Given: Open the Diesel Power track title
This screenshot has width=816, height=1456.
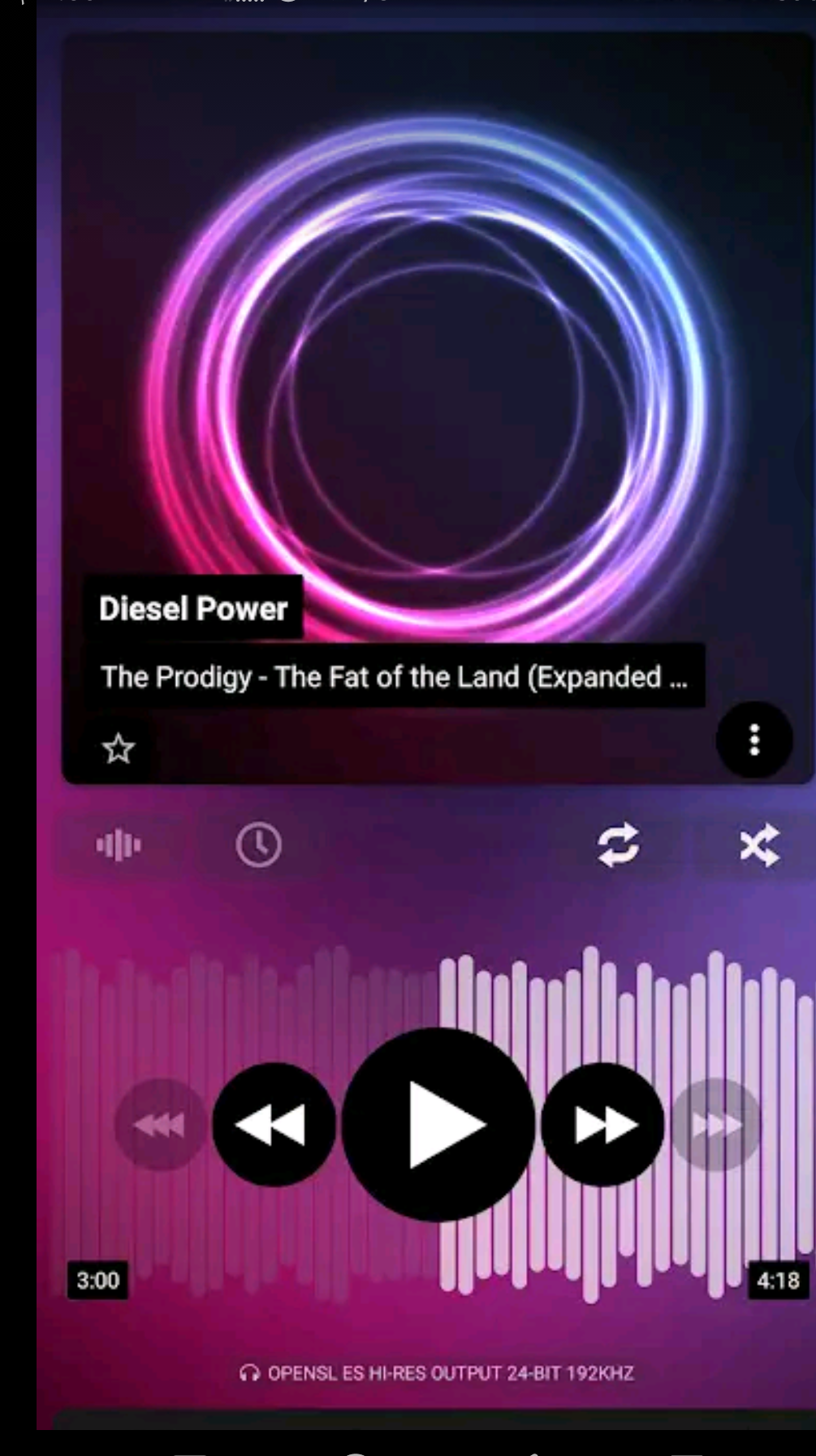Looking at the screenshot, I should [x=193, y=609].
